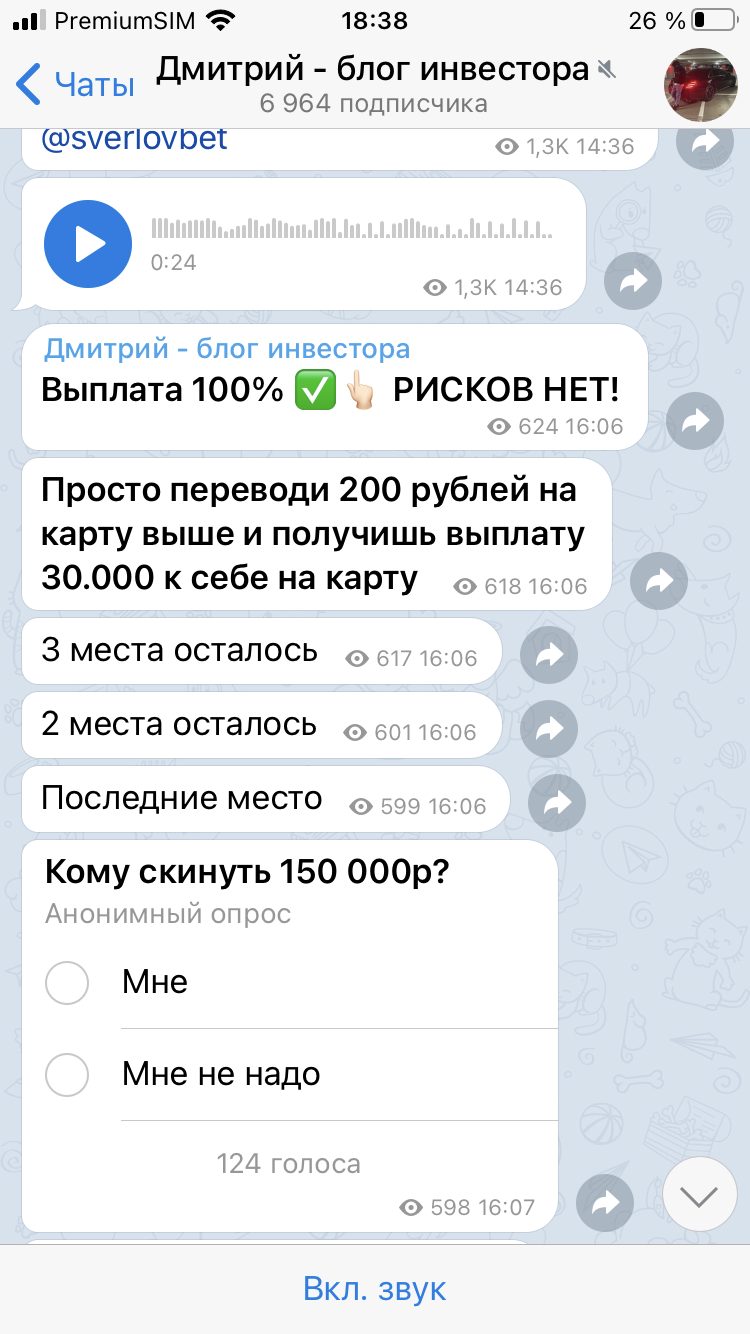
Task: Forward the 2 места осталось message
Action: tap(550, 729)
